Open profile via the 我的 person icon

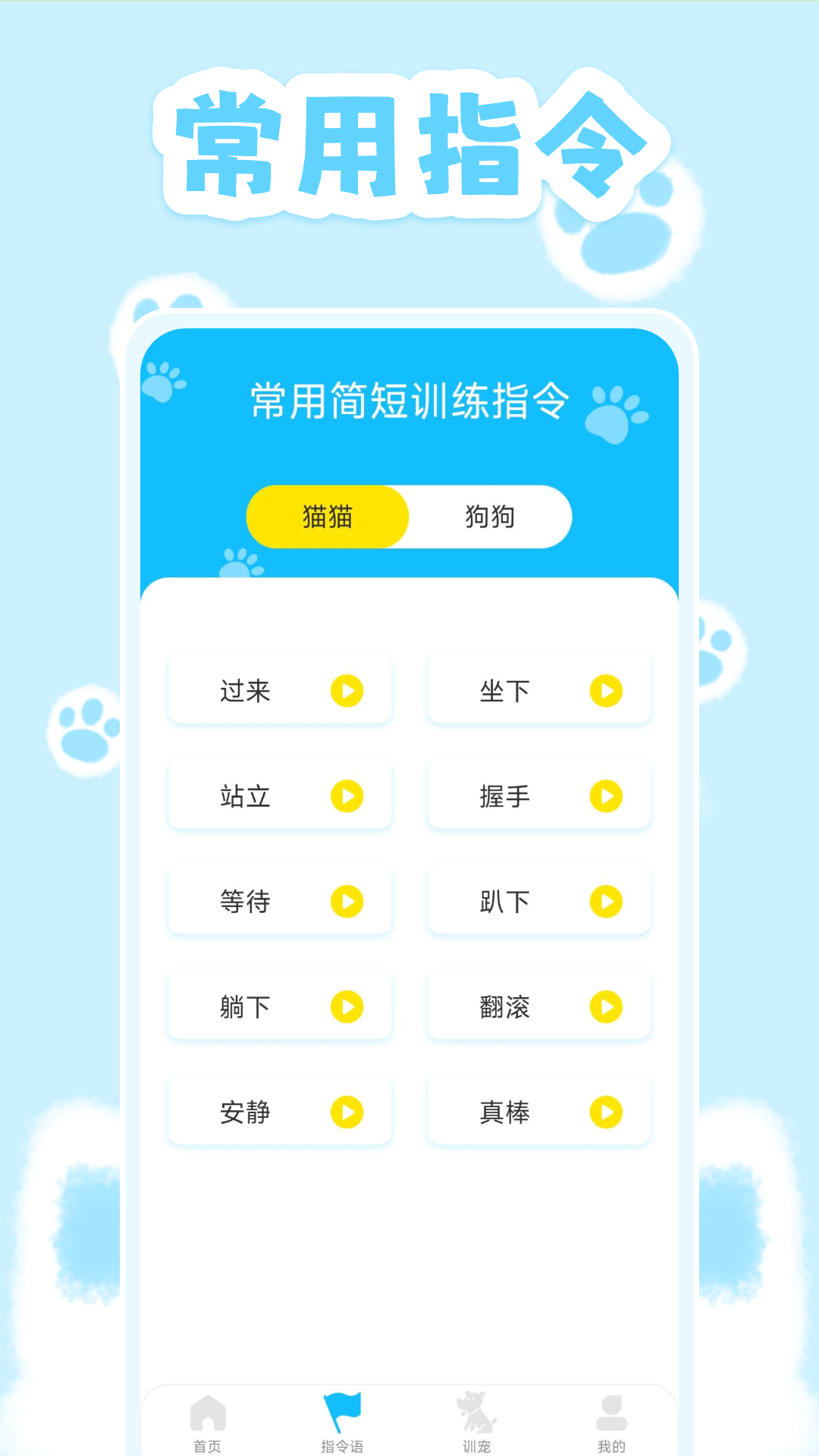click(611, 1410)
